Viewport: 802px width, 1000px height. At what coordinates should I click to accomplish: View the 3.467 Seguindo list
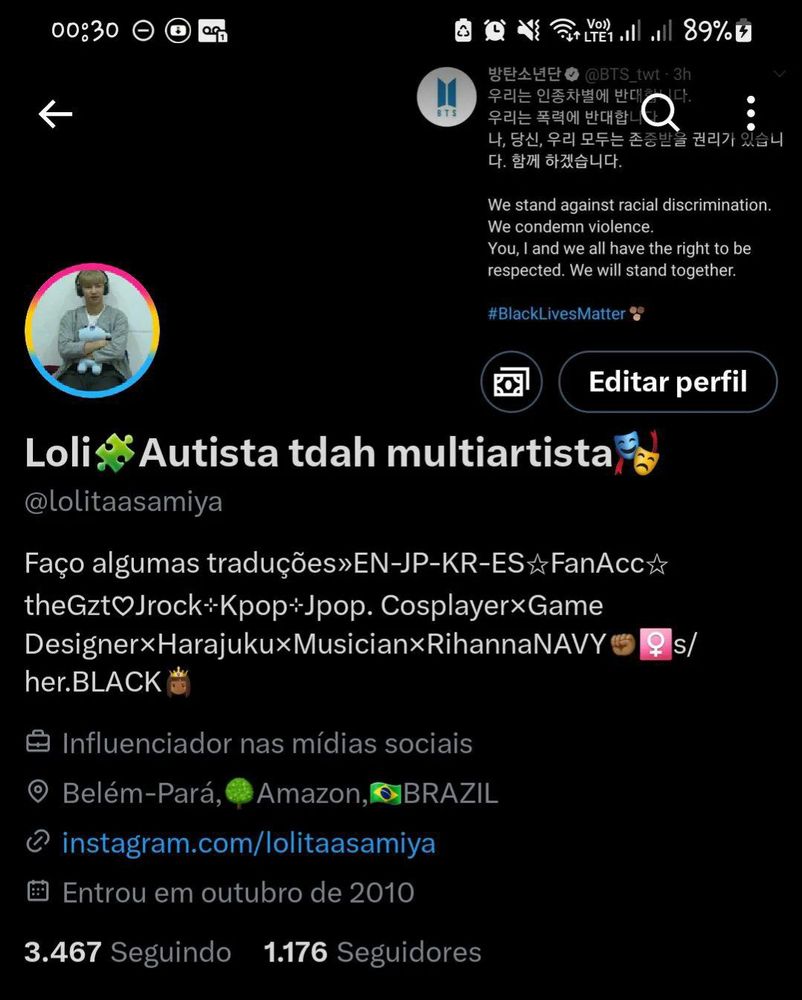click(x=128, y=952)
